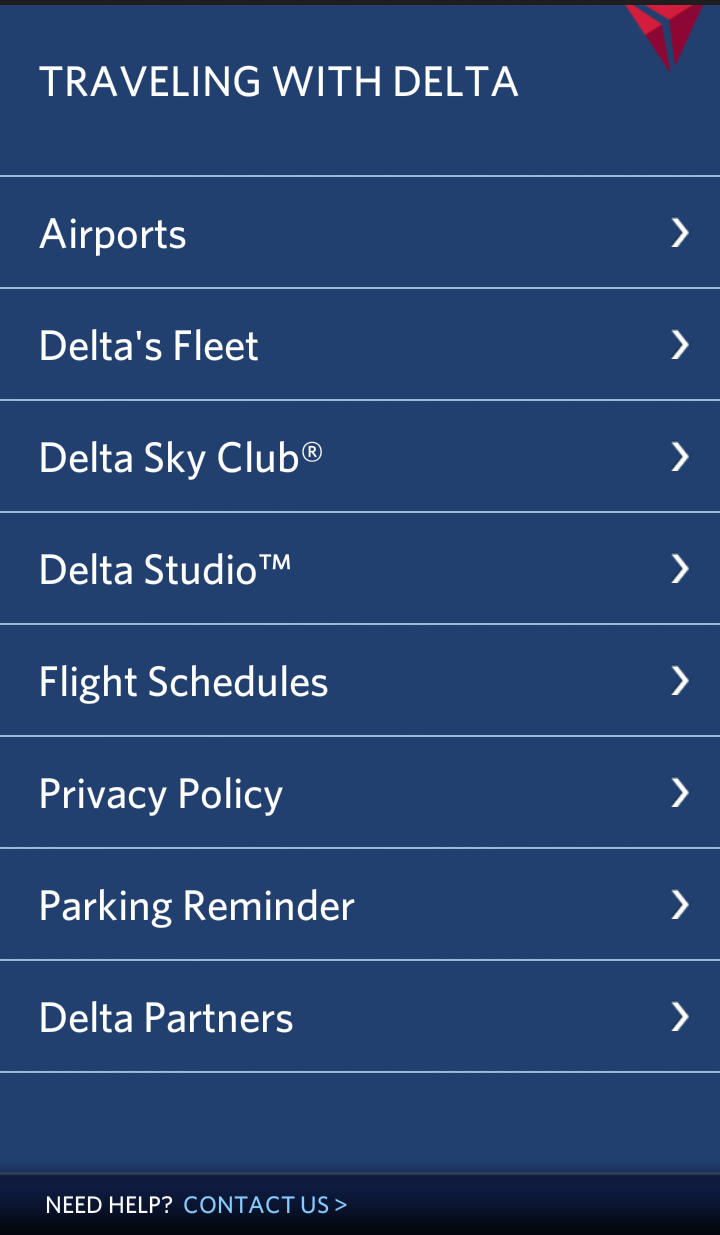Open the Airports section

tap(112, 232)
